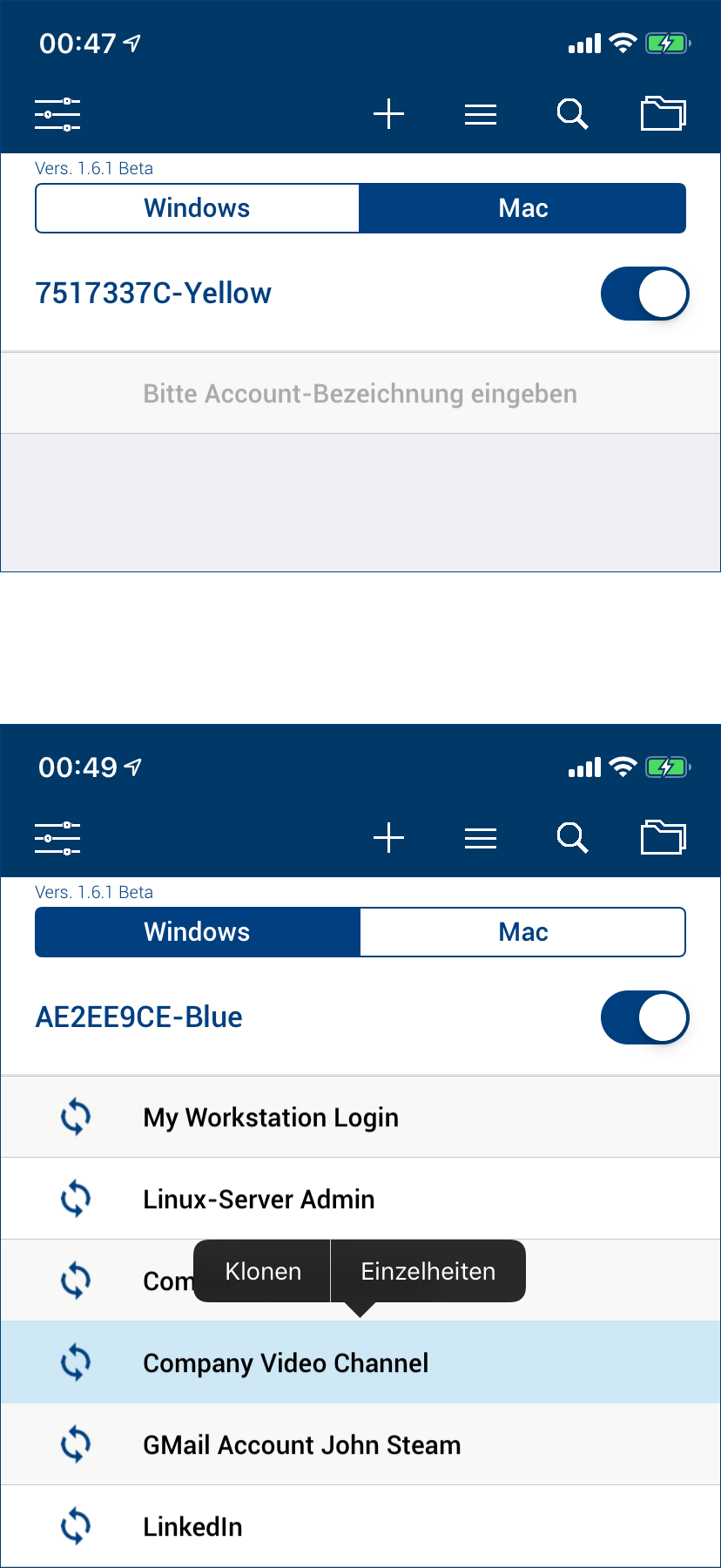Switch to Mac tab above AE2EE9CE-Blue

pos(522,932)
